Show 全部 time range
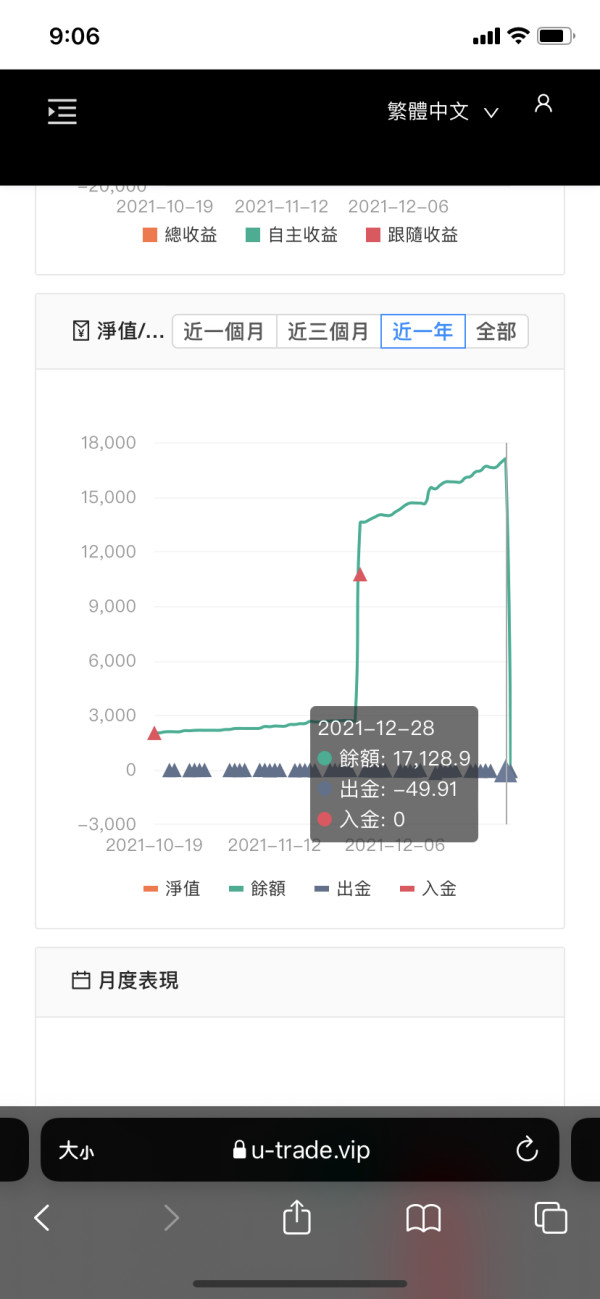This screenshot has height=1299, width=600. point(496,331)
